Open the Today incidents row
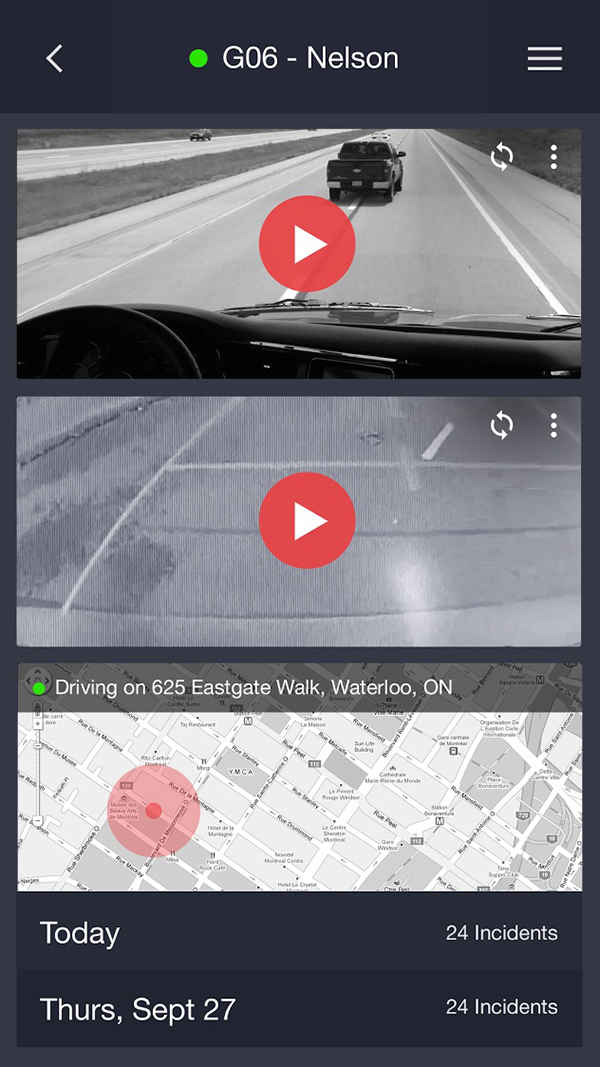 (x=299, y=933)
